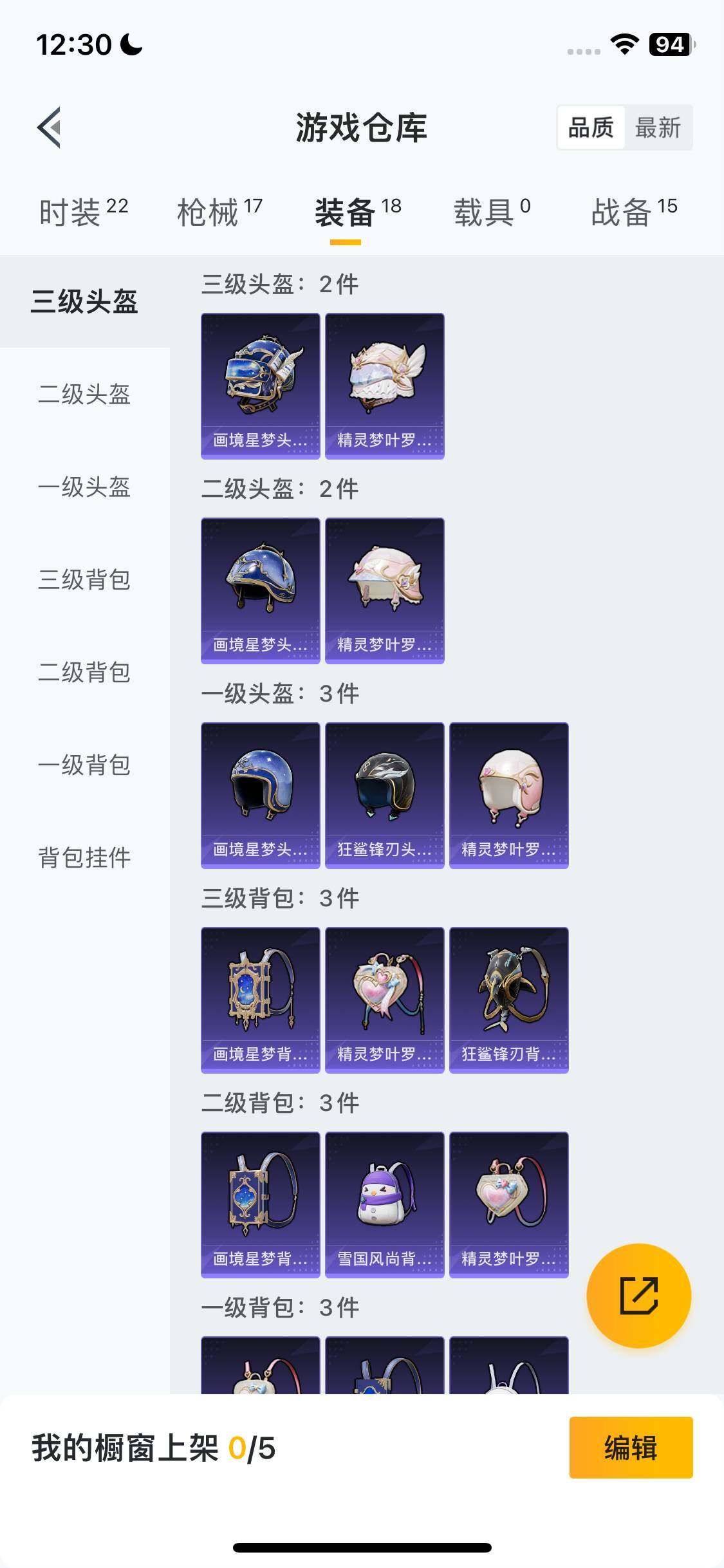724x1568 pixels.
Task: Open the 一级背包 category
Action: [x=84, y=766]
